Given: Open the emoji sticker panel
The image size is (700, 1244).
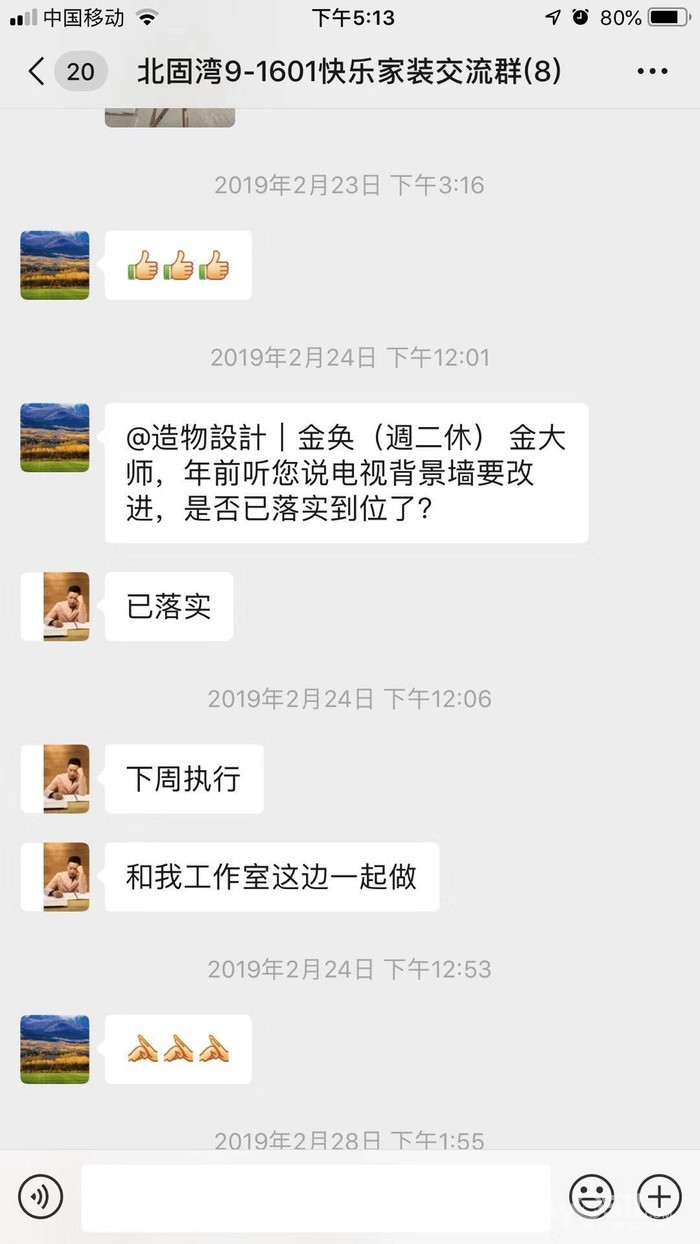Looking at the screenshot, I should pos(591,1196).
